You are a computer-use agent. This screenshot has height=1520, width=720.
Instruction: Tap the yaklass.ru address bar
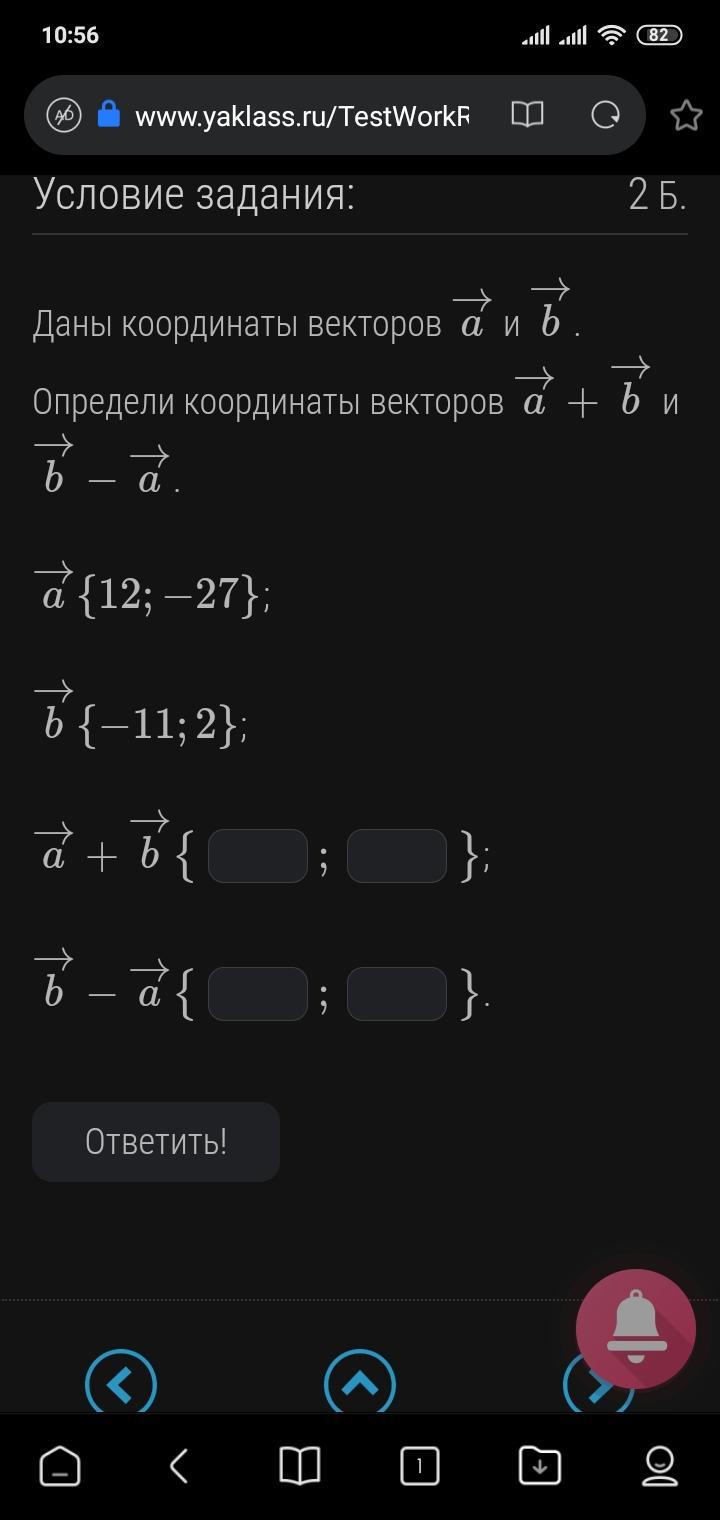coord(300,116)
